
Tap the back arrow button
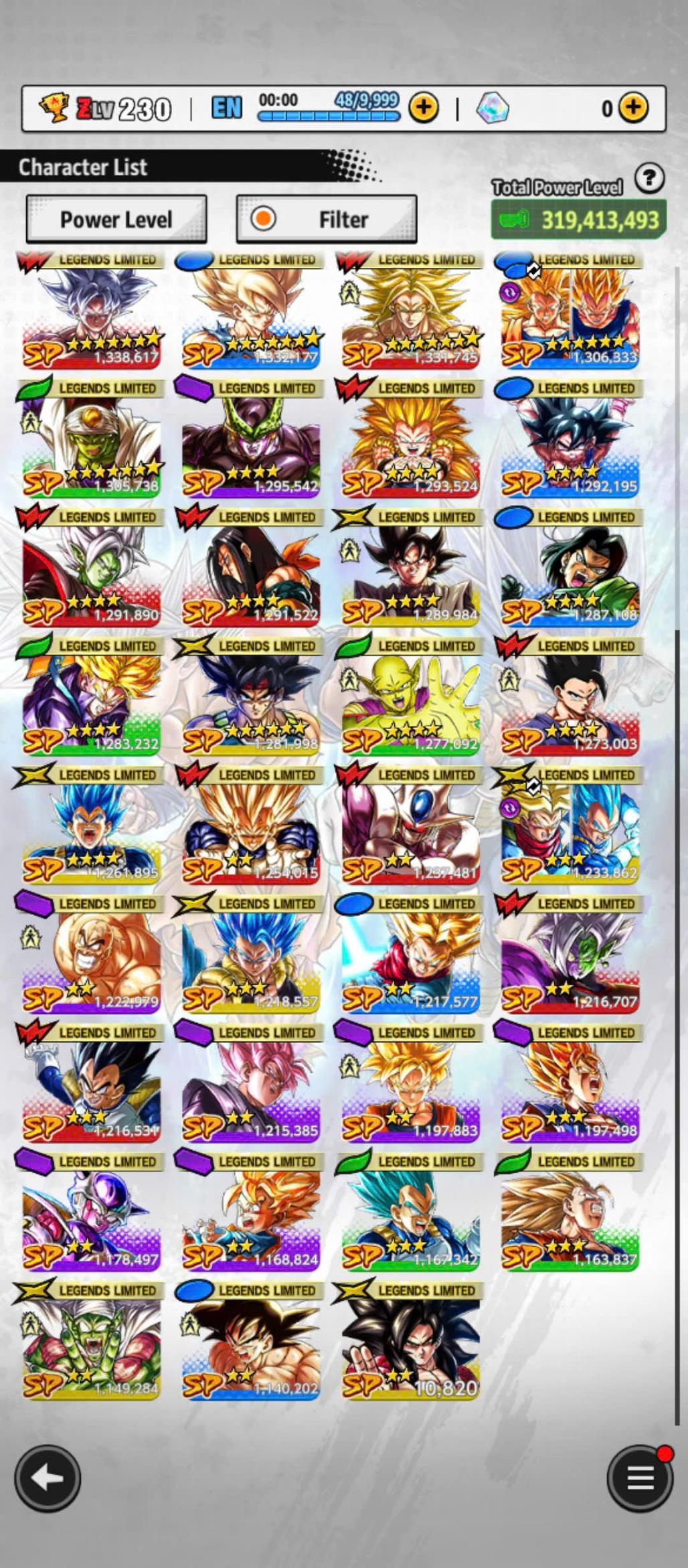point(48,1478)
